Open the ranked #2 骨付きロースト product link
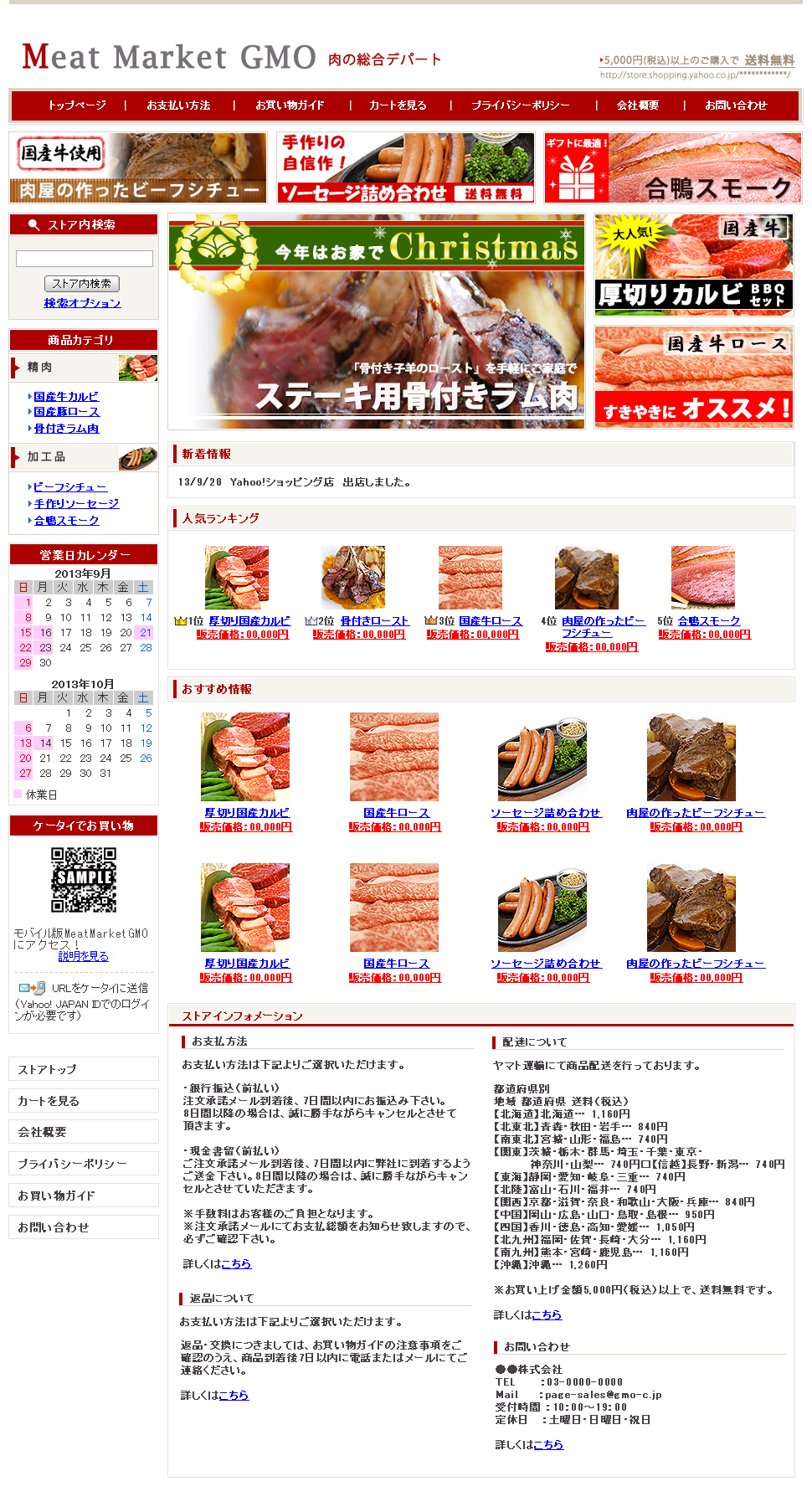Screen dimensions: 812x1507 tap(374, 621)
